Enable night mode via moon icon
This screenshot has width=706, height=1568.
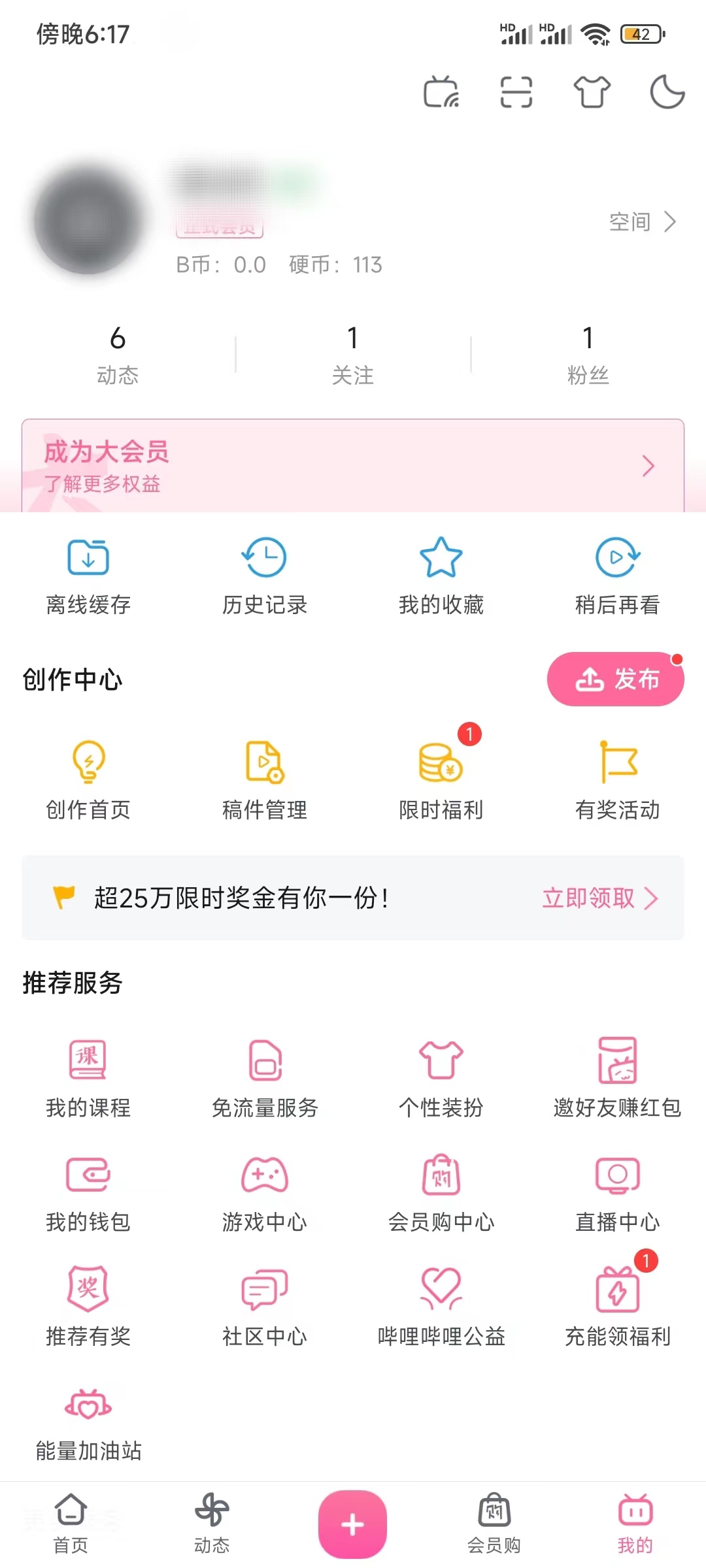tap(666, 93)
